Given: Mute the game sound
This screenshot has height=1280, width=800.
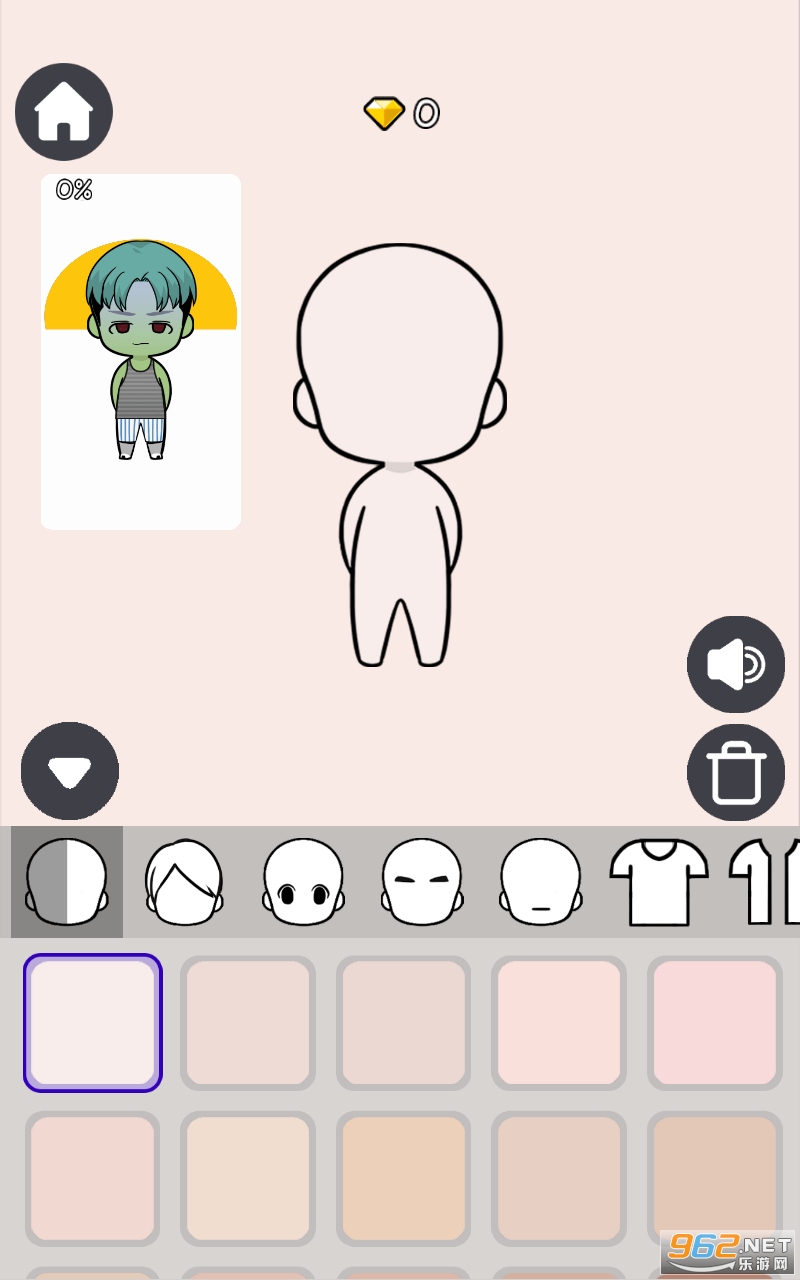Looking at the screenshot, I should coord(736,665).
